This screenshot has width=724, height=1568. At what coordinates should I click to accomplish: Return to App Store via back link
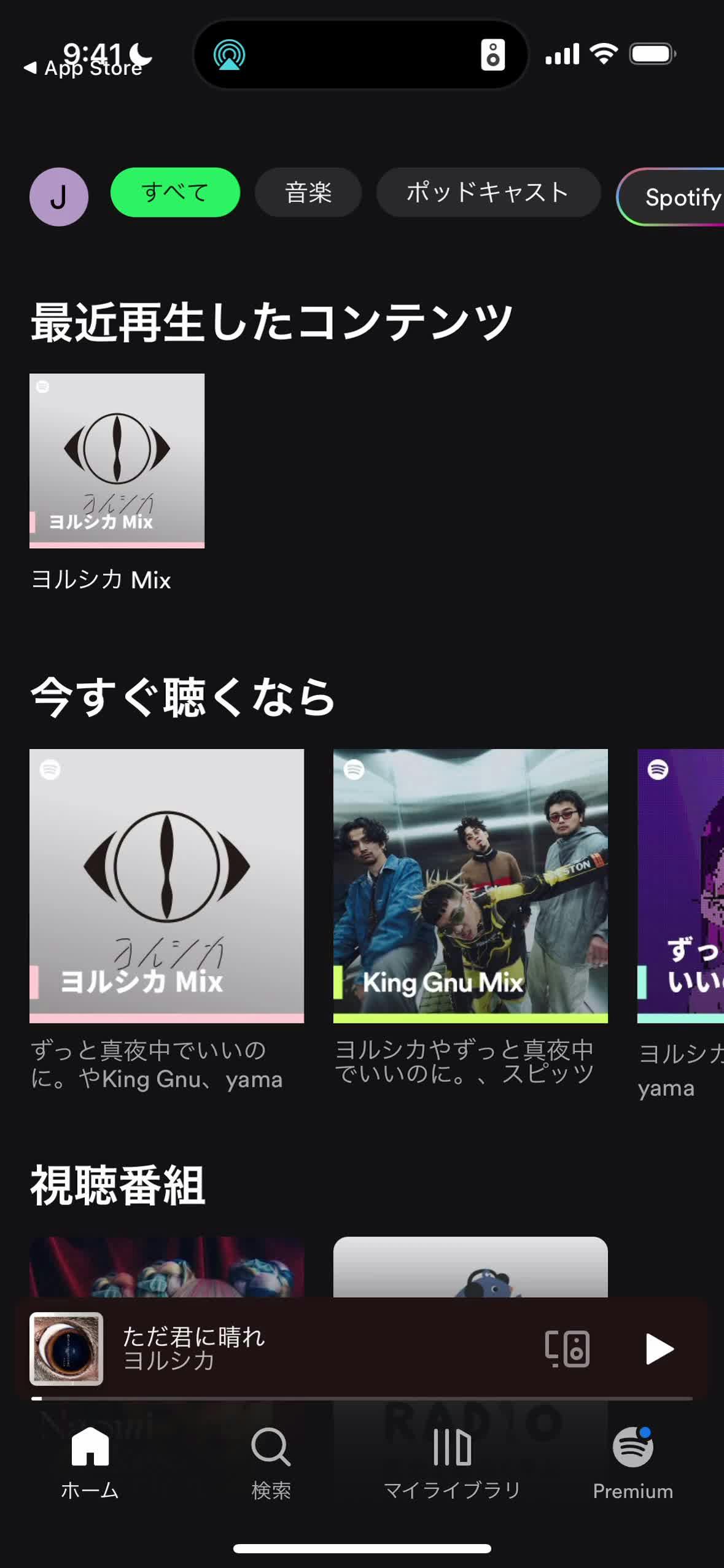(x=83, y=68)
